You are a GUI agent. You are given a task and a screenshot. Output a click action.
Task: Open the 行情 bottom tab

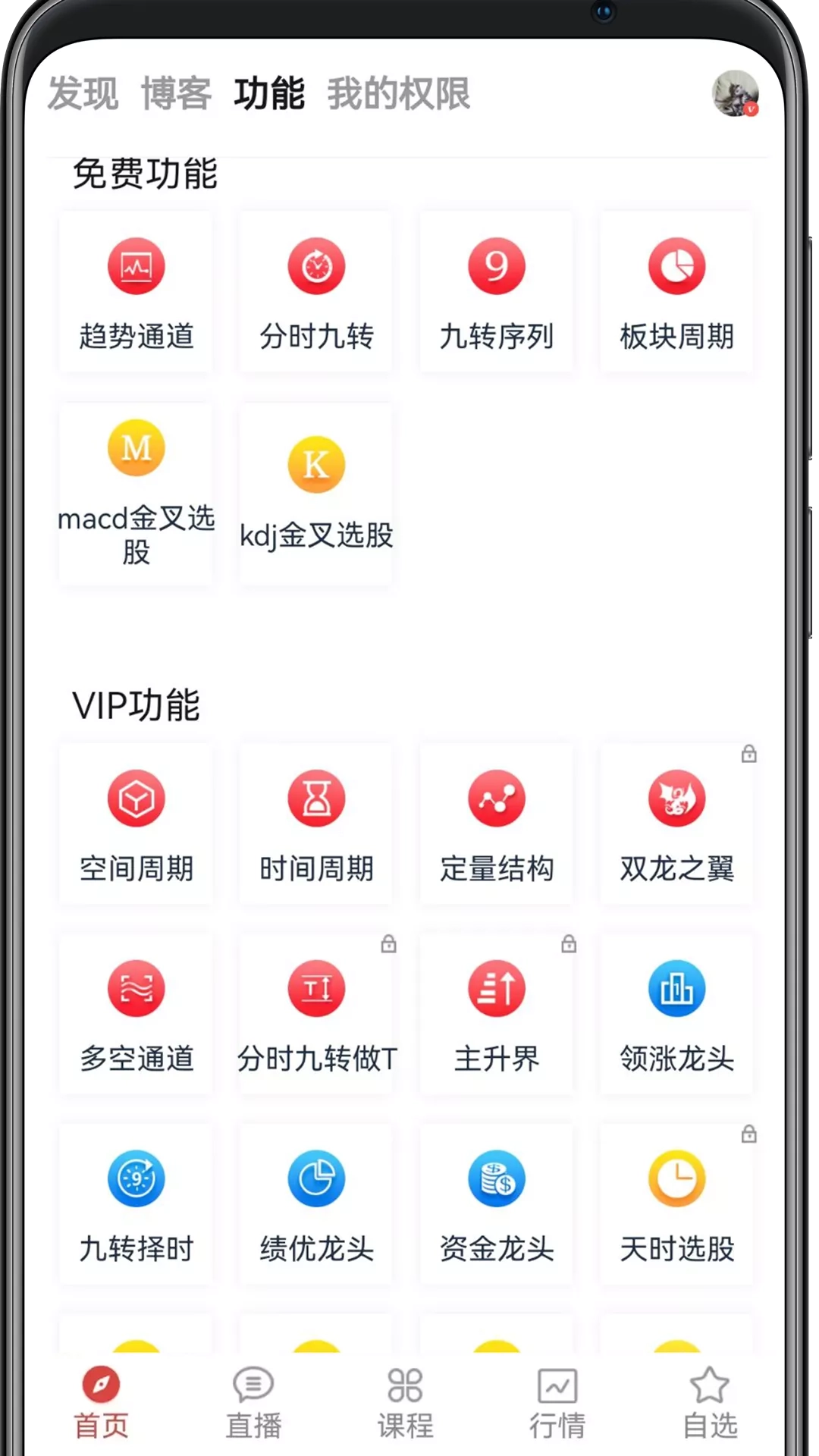click(557, 1403)
